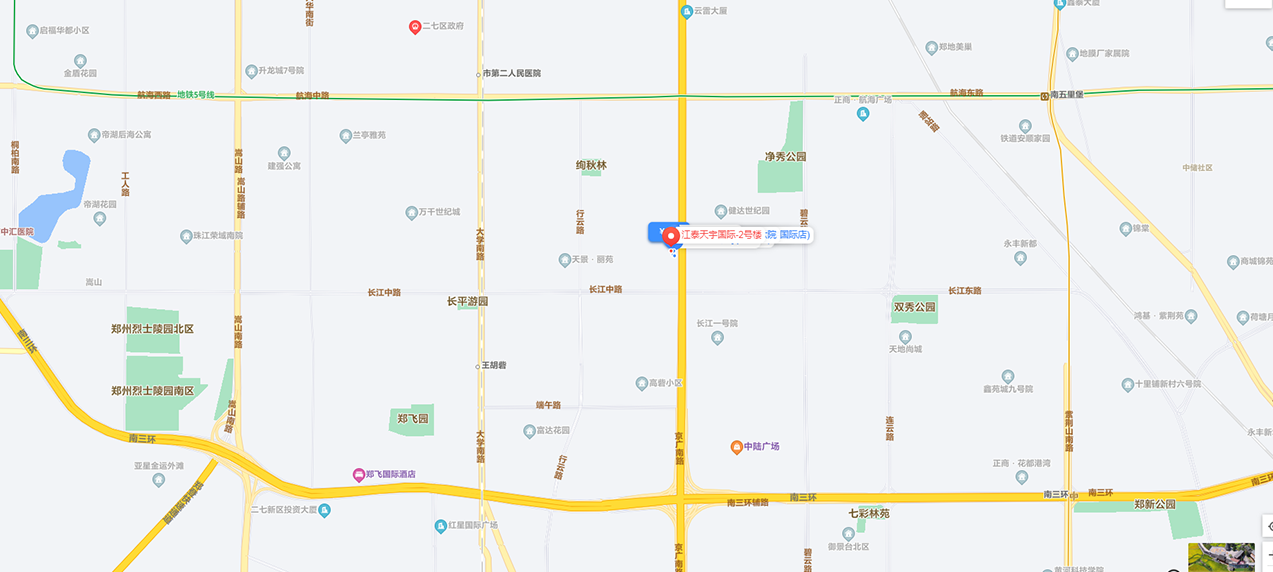Switch to the satellite imagery thumbnail
This screenshot has width=1273, height=572.
[x=1221, y=557]
